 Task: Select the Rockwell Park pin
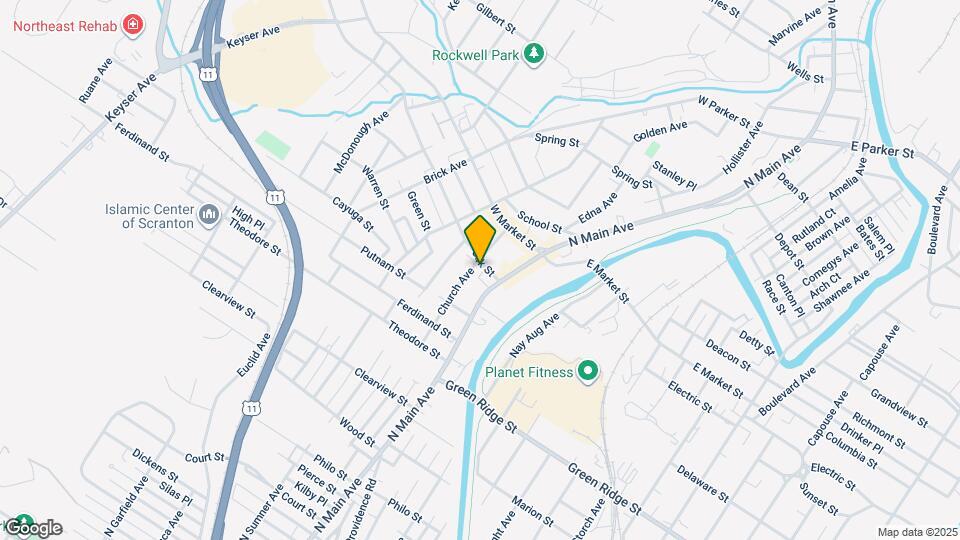click(535, 54)
